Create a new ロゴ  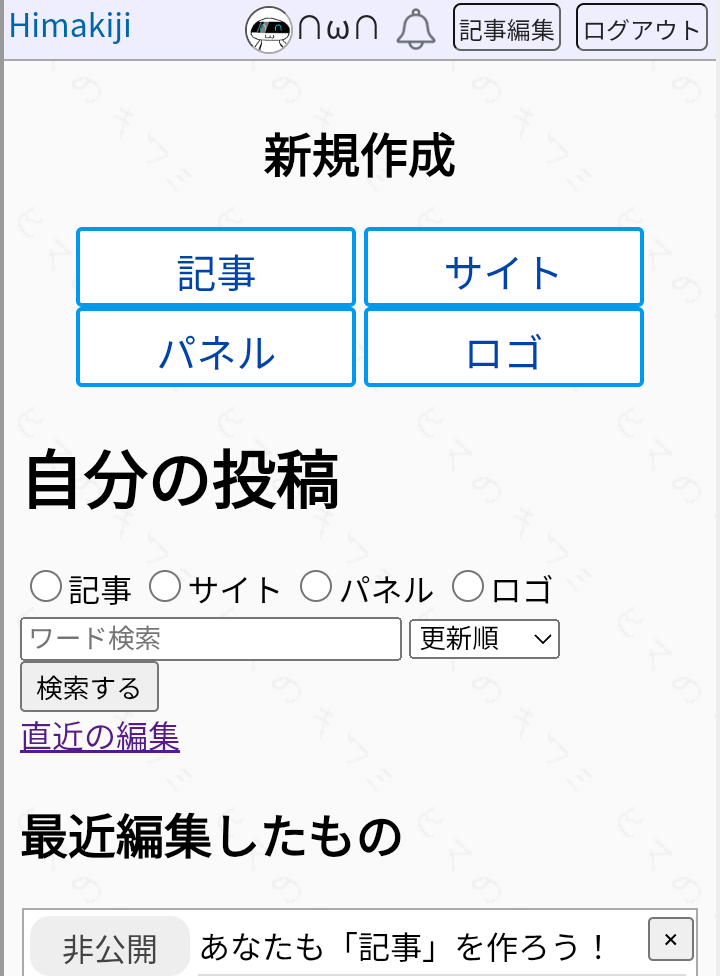[503, 347]
